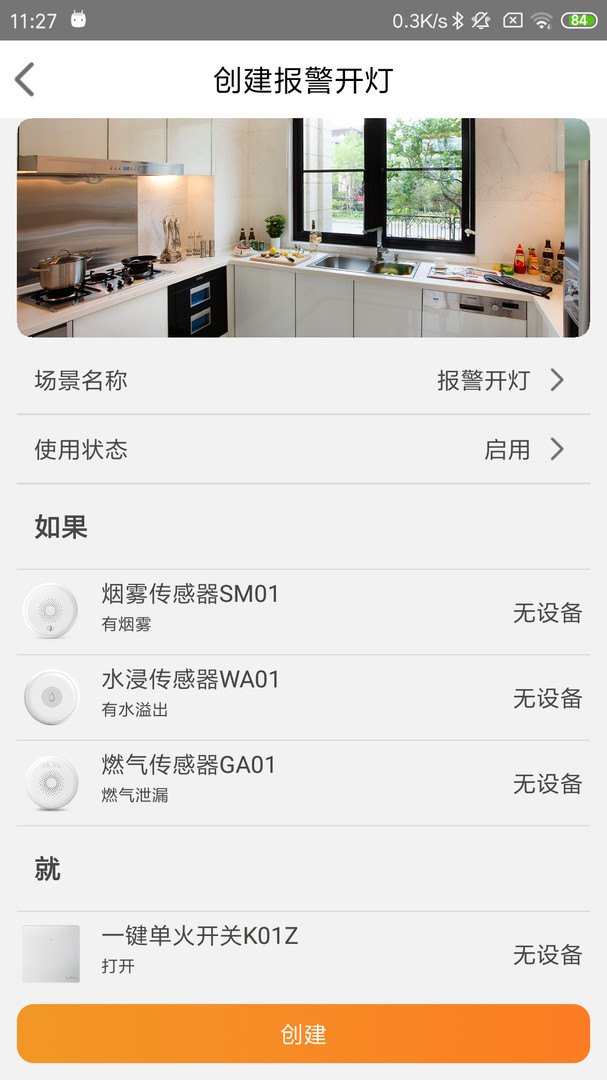
Task: Open the 场景名称 row
Action: click(303, 380)
